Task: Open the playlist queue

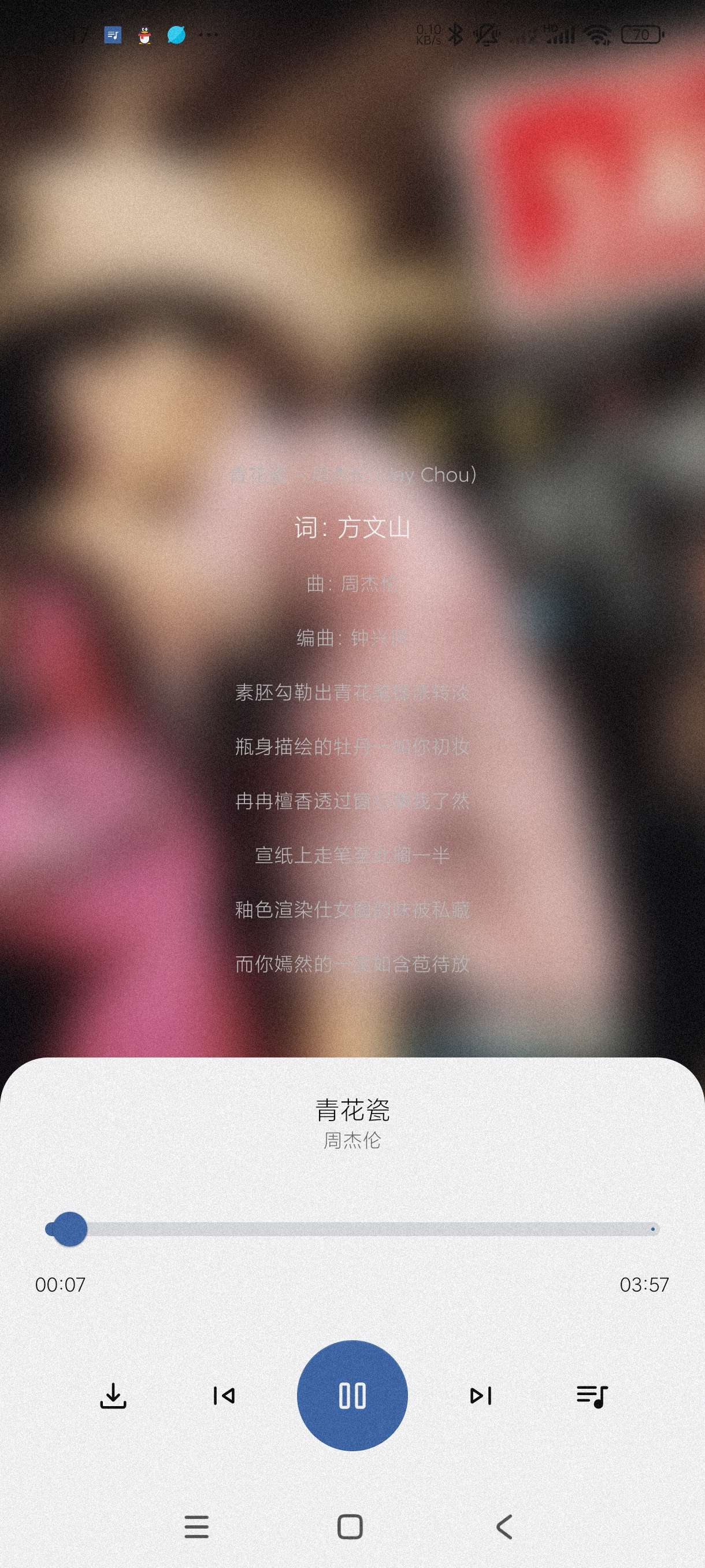Action: (592, 1395)
